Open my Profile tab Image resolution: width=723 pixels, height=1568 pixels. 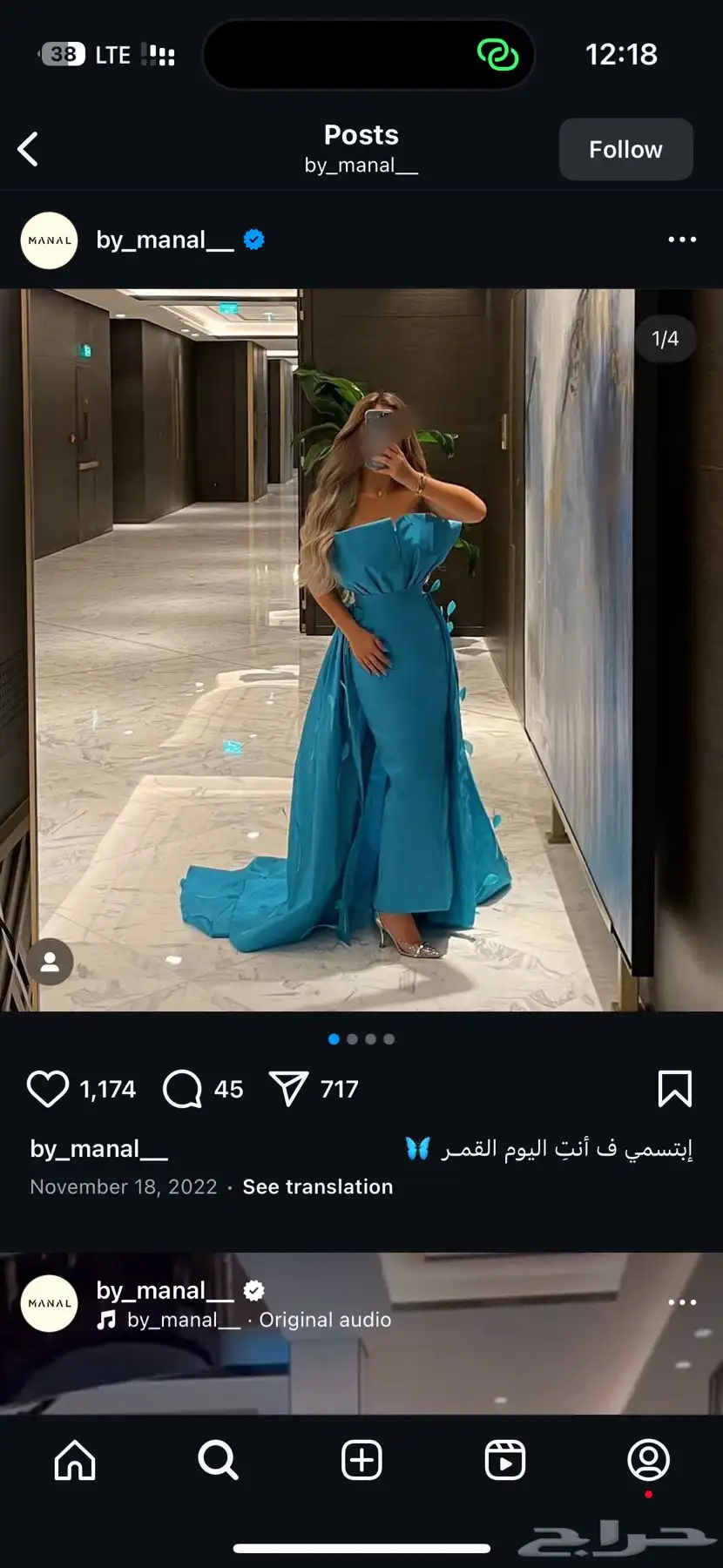[648, 1460]
